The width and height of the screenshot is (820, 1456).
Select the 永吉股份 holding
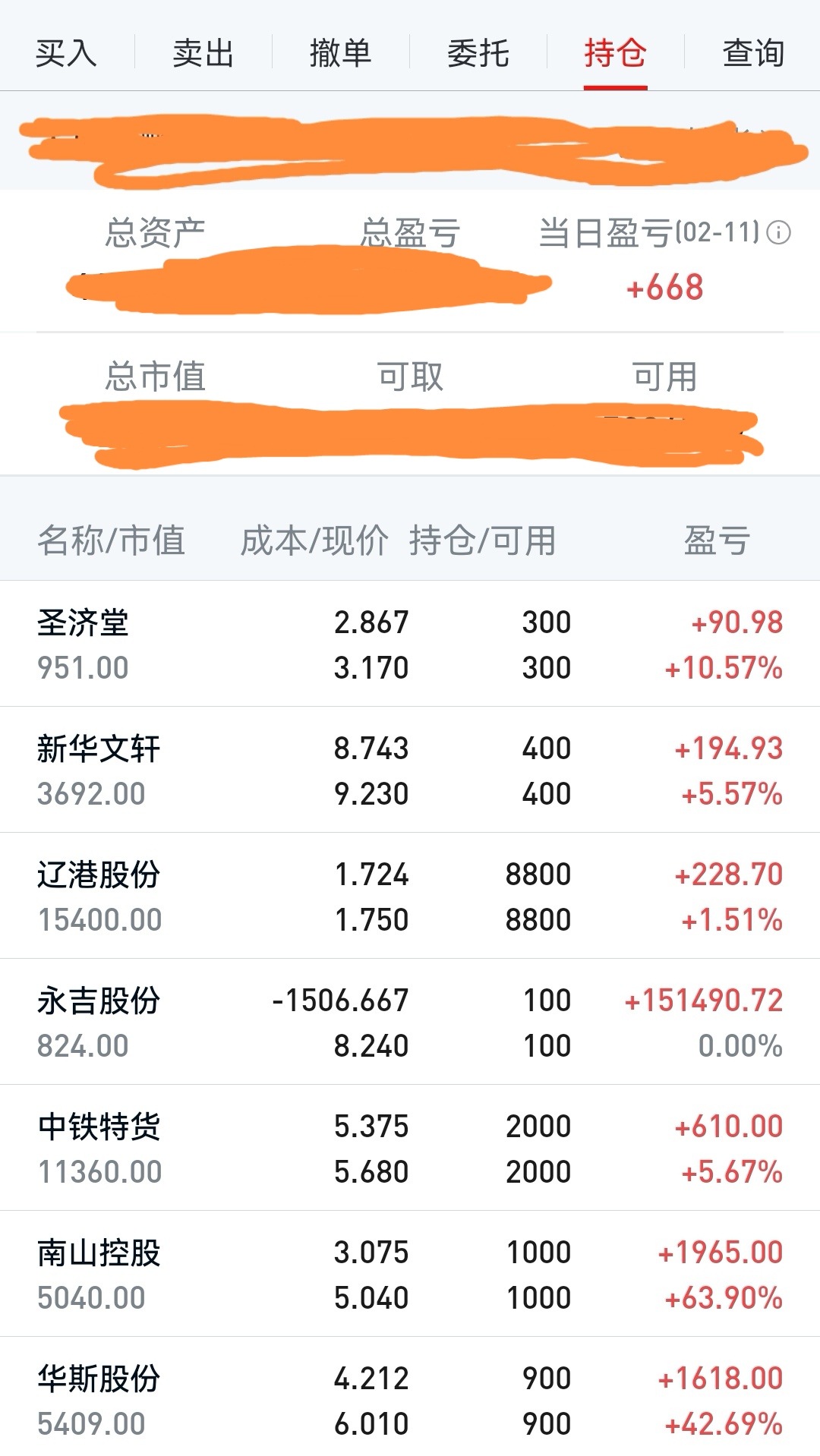point(410,1022)
